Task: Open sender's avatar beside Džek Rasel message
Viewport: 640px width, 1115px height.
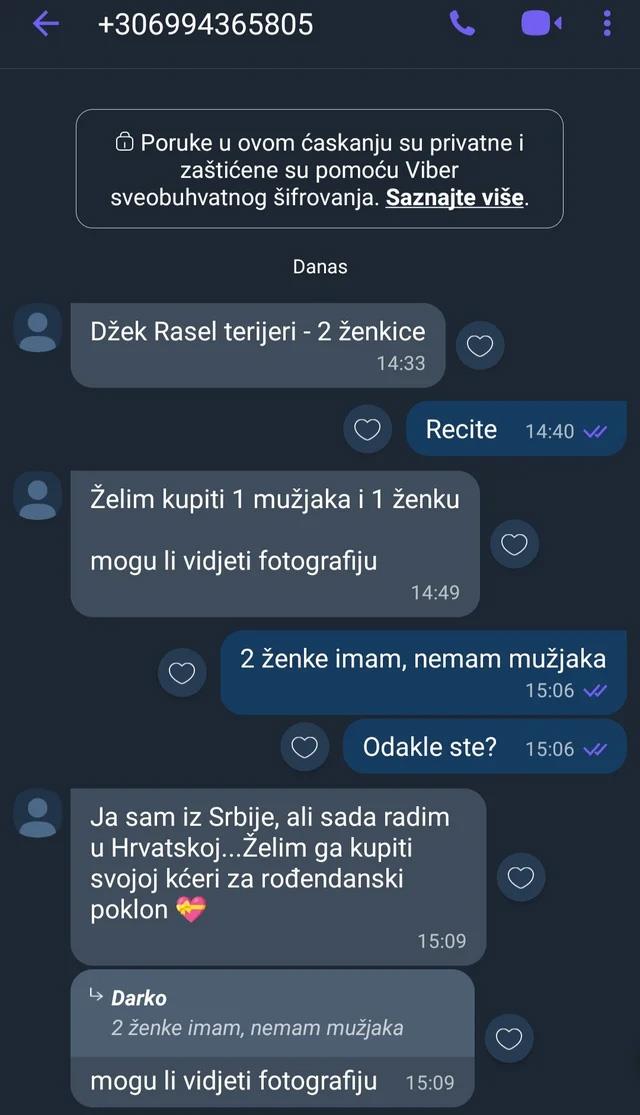Action: coord(38,328)
